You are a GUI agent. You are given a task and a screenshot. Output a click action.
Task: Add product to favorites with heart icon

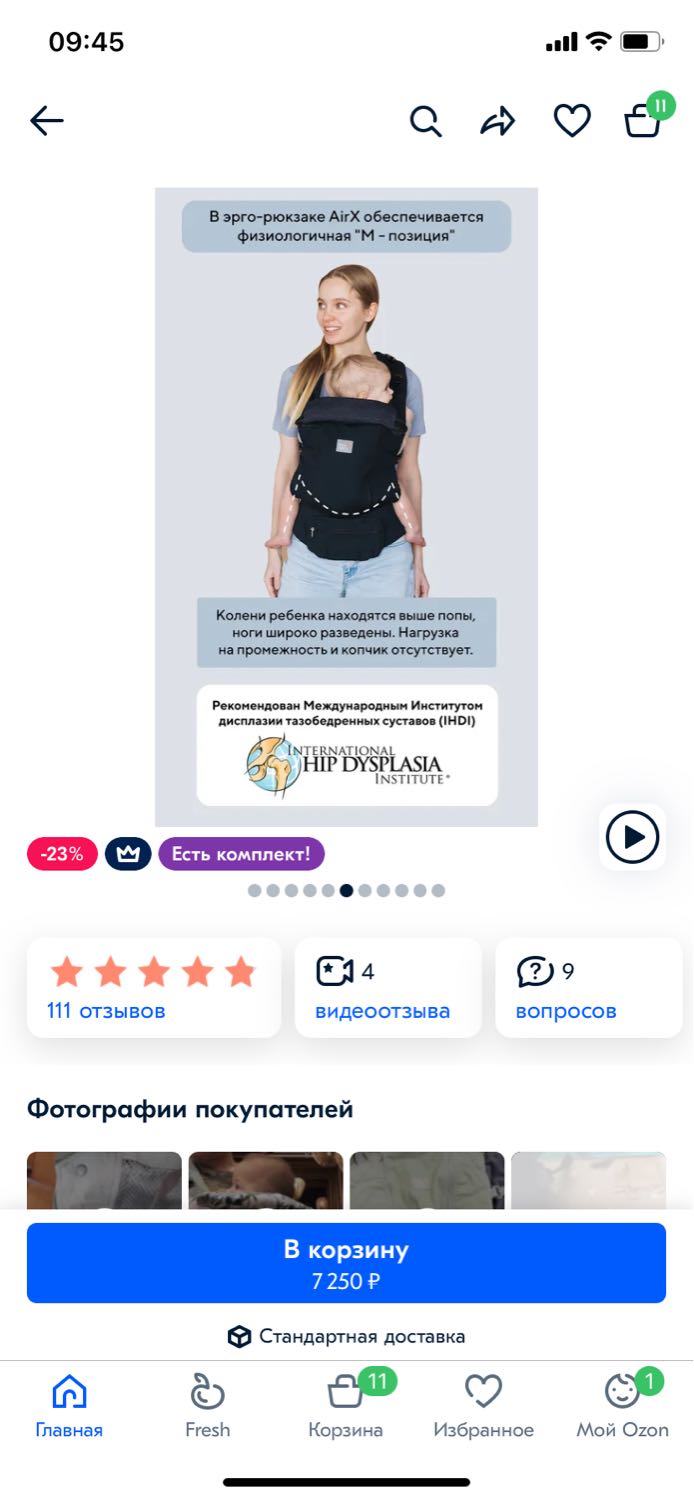click(x=572, y=121)
